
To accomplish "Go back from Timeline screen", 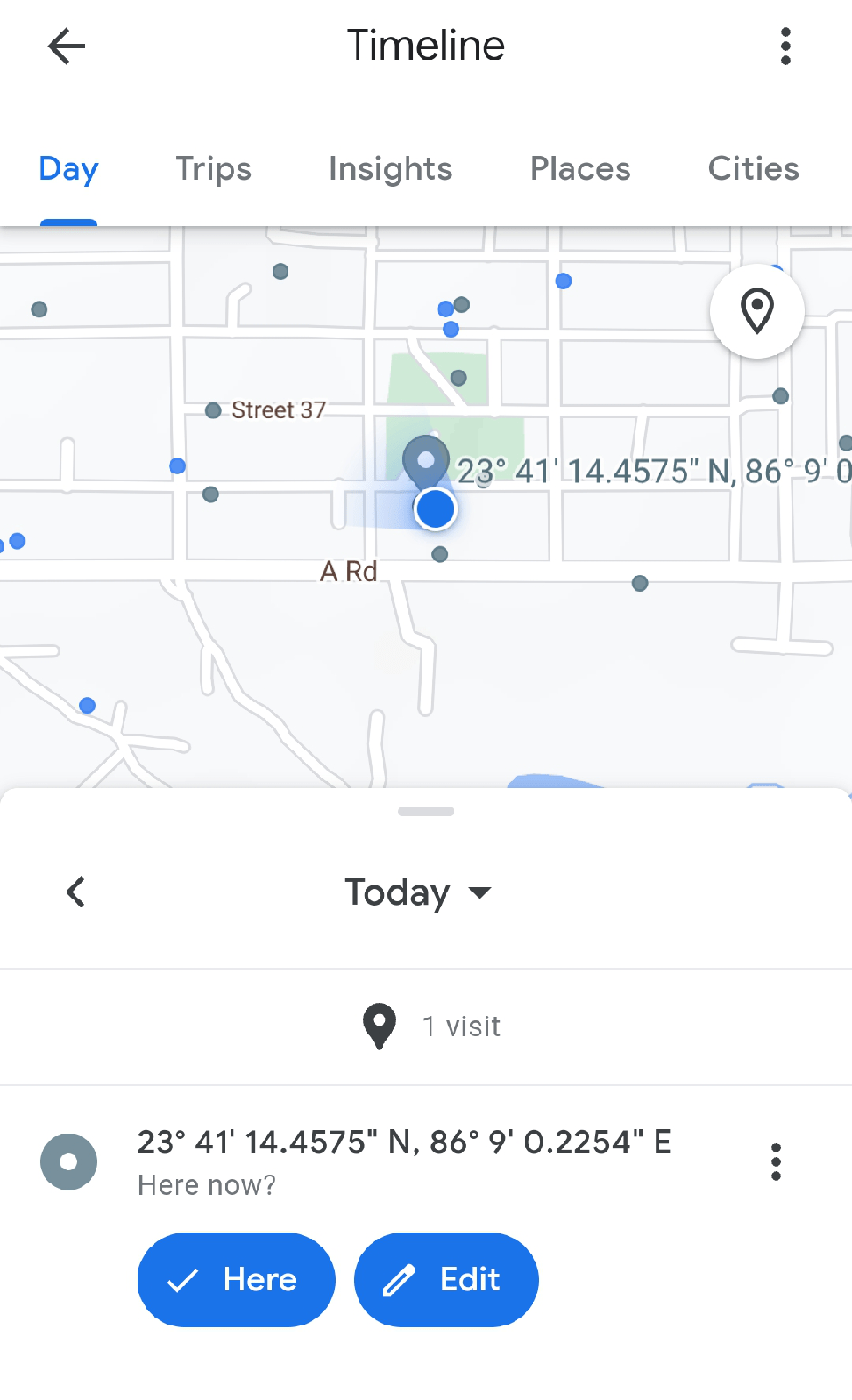I will coord(67,46).
